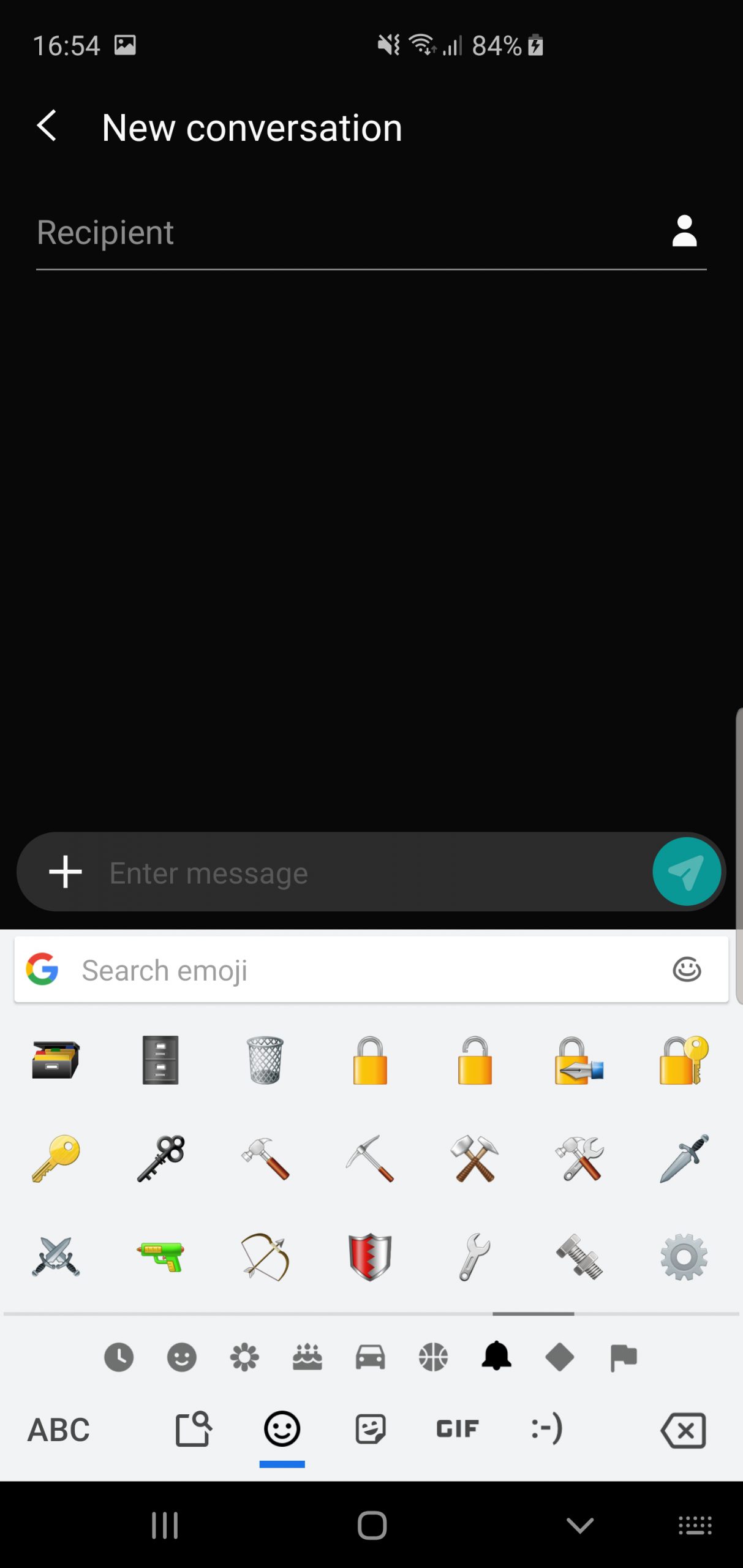The width and height of the screenshot is (743, 1568).
Task: Open contacts picker beside Recipient
Action: tap(684, 231)
